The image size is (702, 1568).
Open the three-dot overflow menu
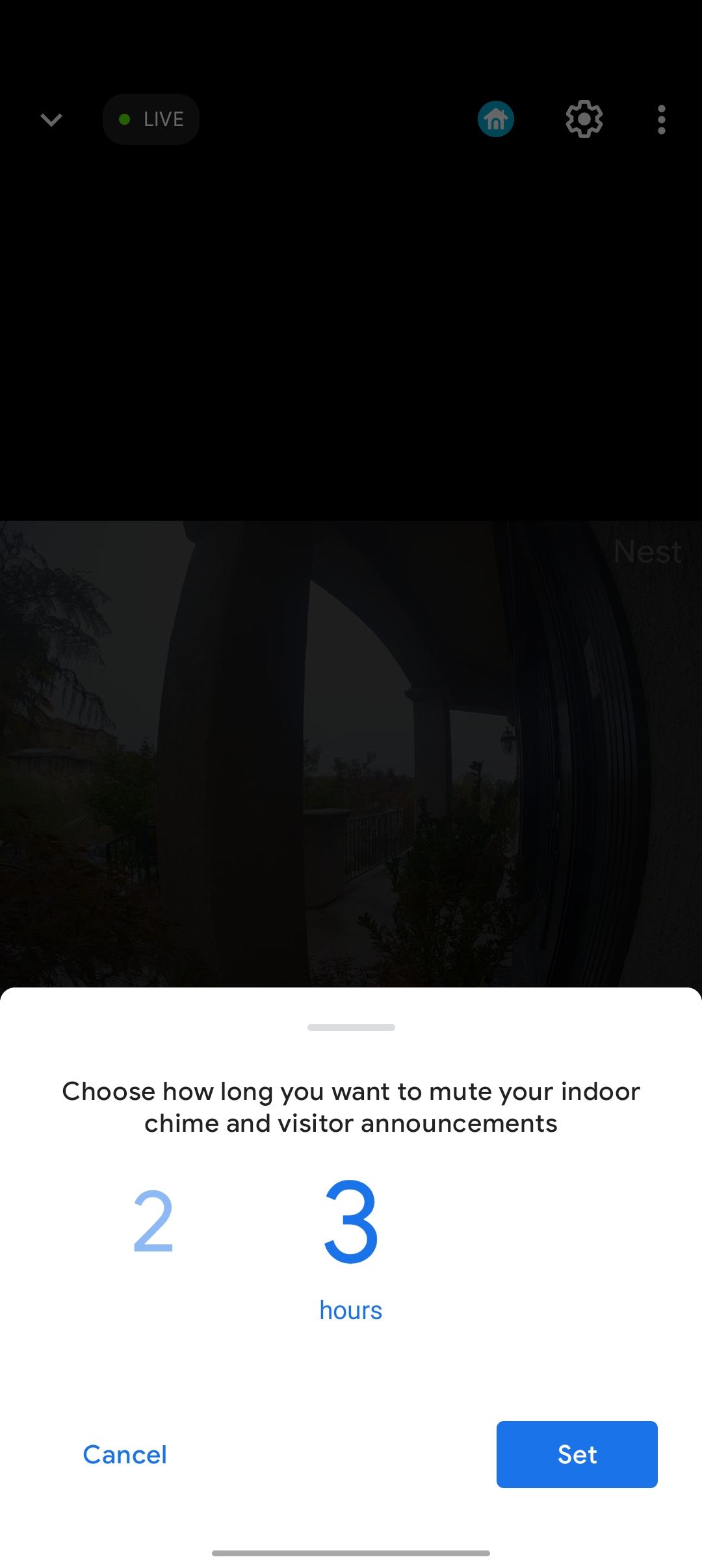click(661, 119)
